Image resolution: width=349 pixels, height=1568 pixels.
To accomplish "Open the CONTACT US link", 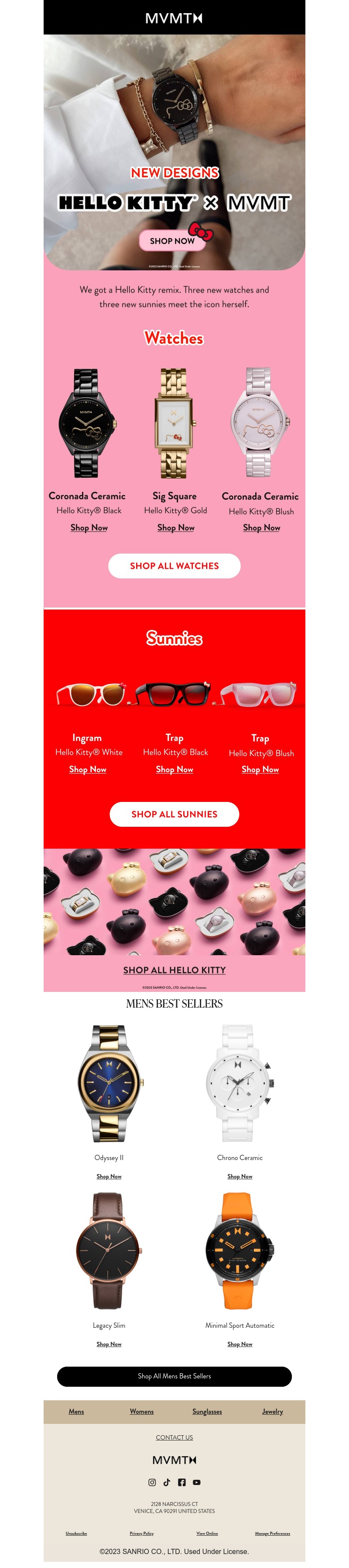I will coord(174,1437).
